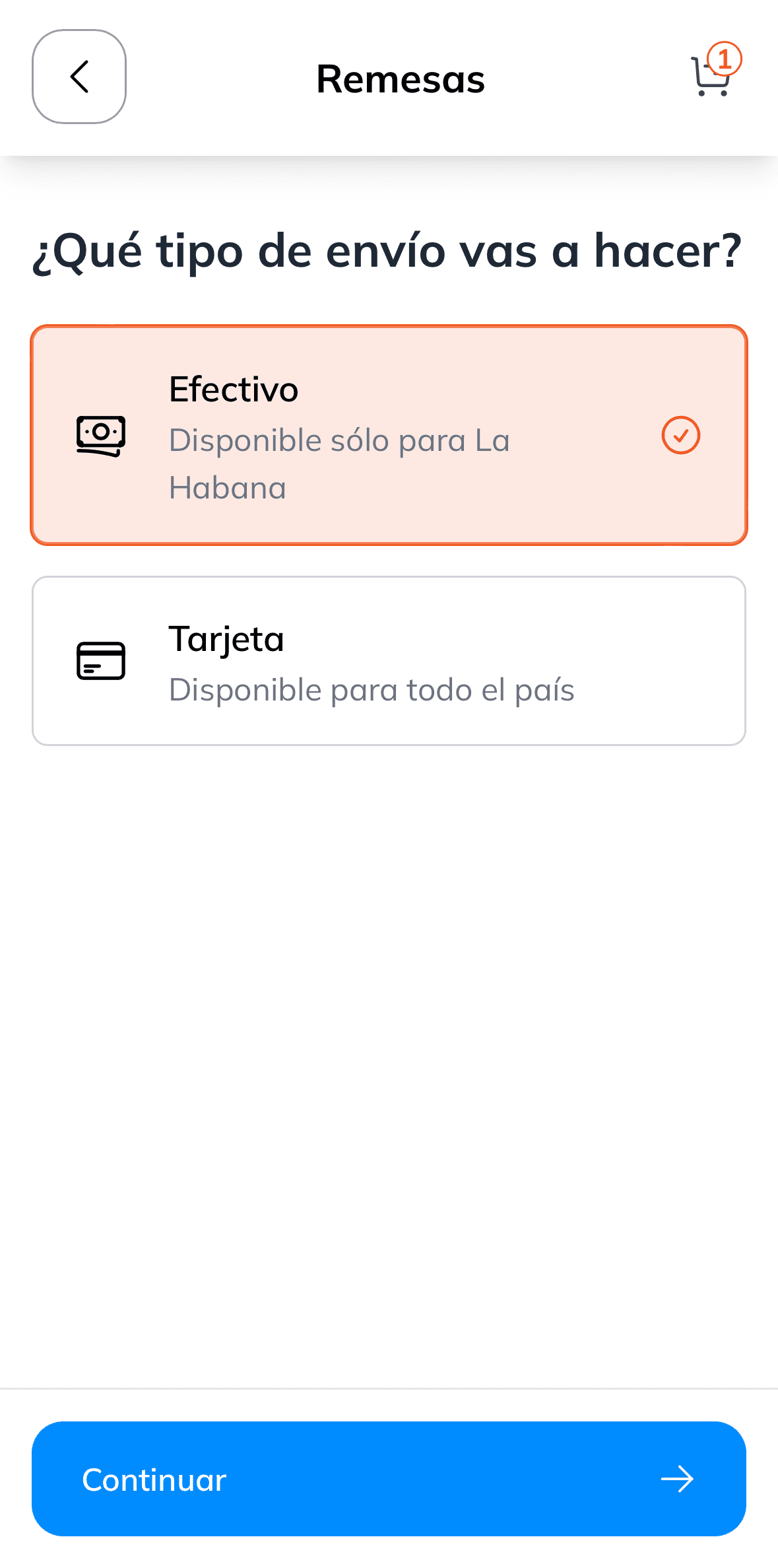This screenshot has height=1568, width=778.
Task: Click the Efectivo card to expand details
Action: pyautogui.click(x=389, y=434)
